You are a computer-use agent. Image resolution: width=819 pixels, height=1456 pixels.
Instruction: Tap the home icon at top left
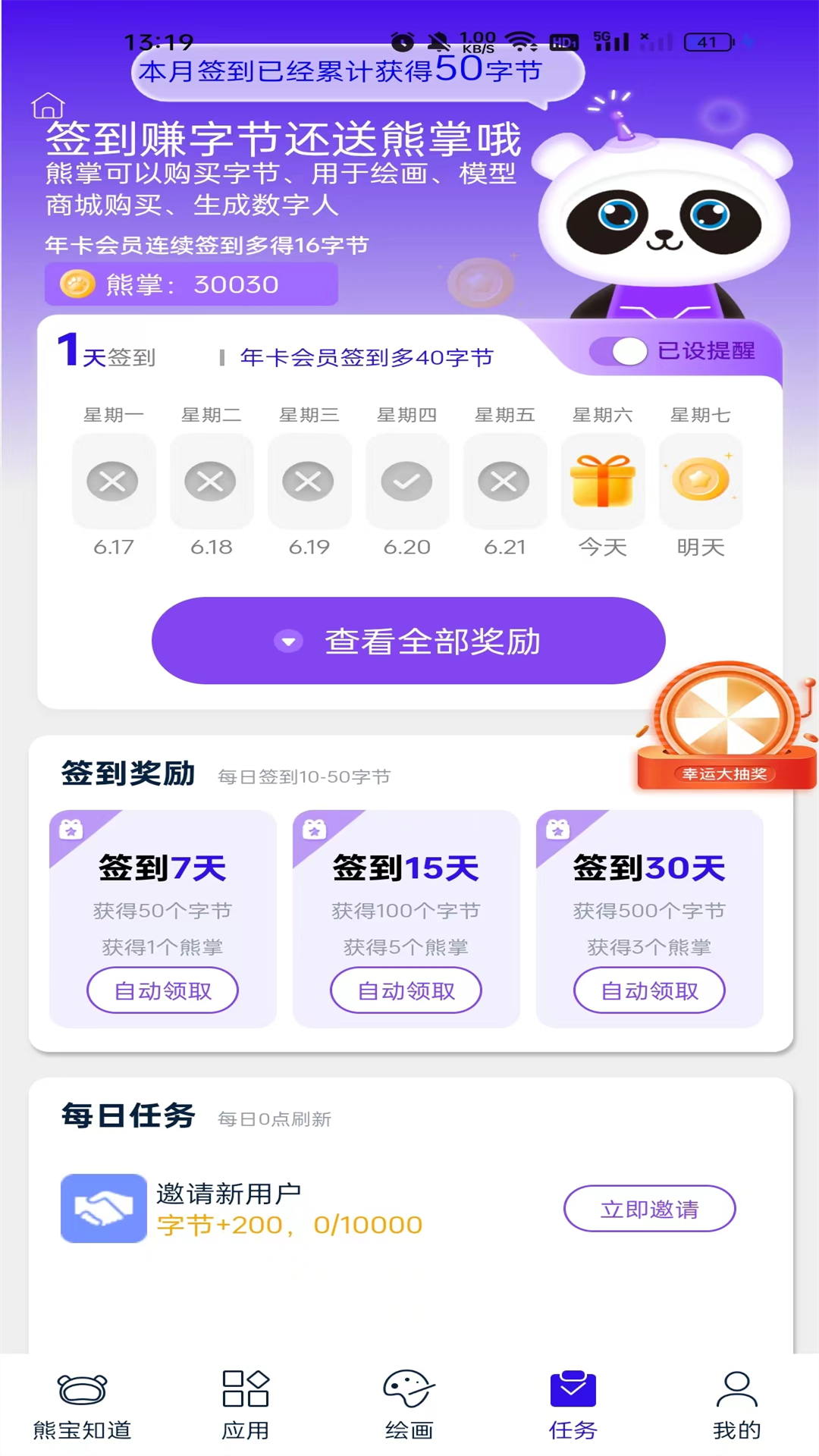(48, 105)
